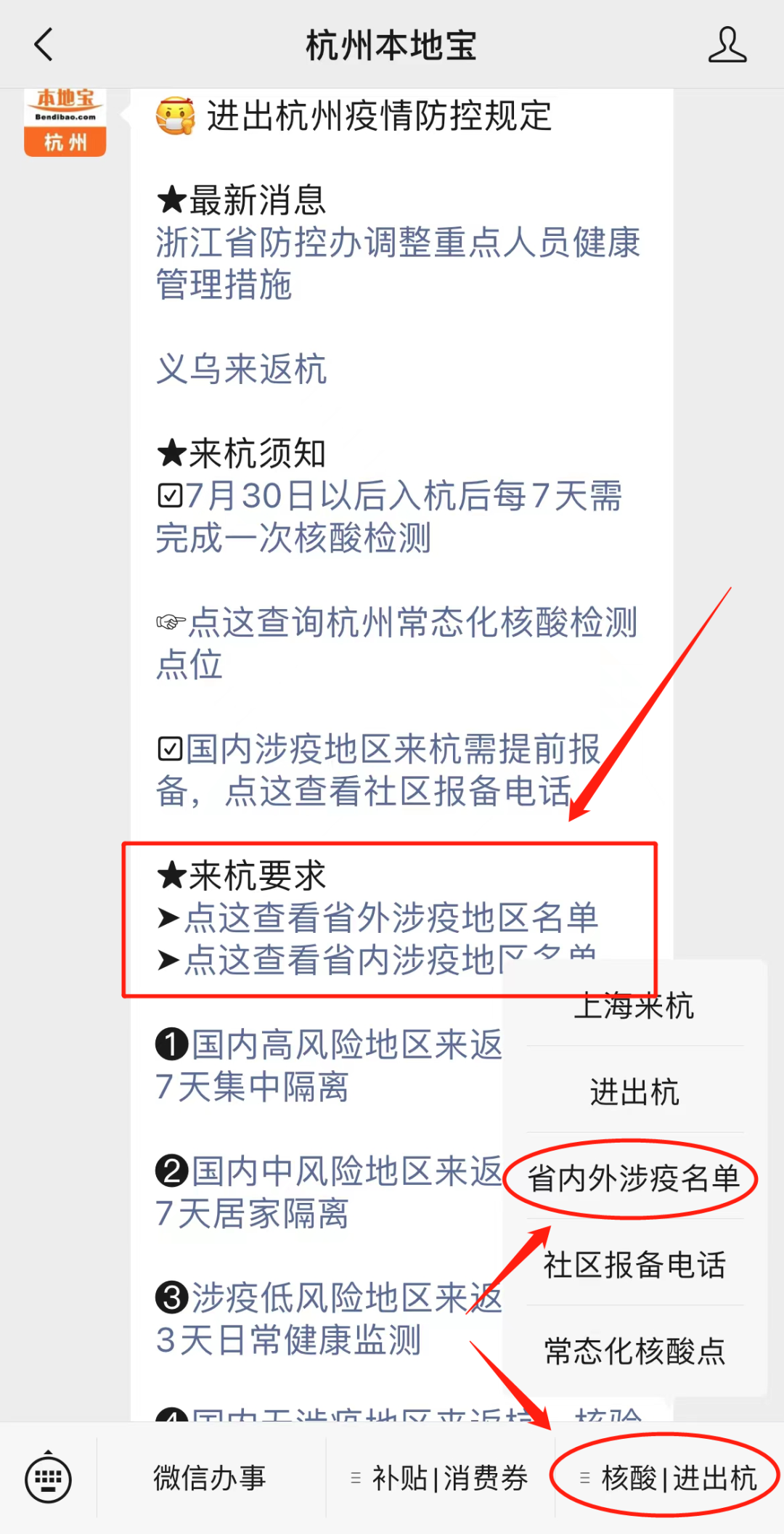
Task: Tap the keyboard input switch icon bottom left
Action: point(46,1476)
